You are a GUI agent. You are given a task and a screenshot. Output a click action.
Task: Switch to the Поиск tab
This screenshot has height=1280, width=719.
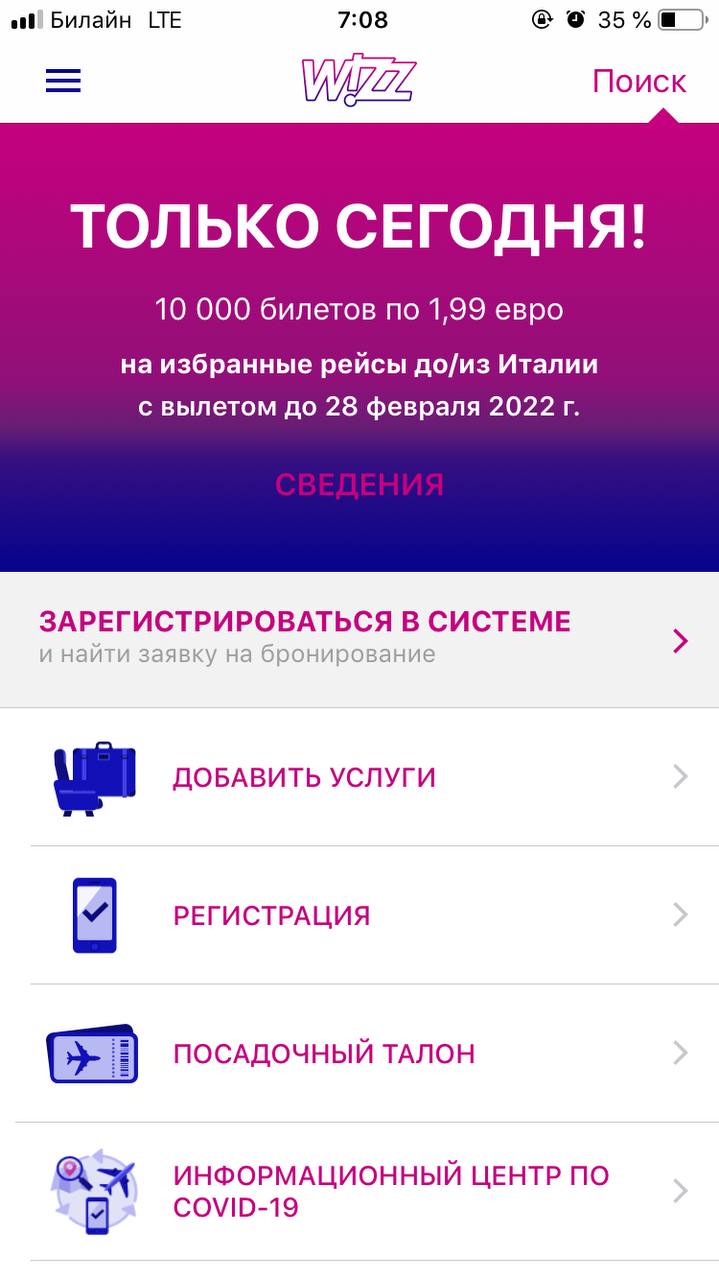(x=639, y=81)
